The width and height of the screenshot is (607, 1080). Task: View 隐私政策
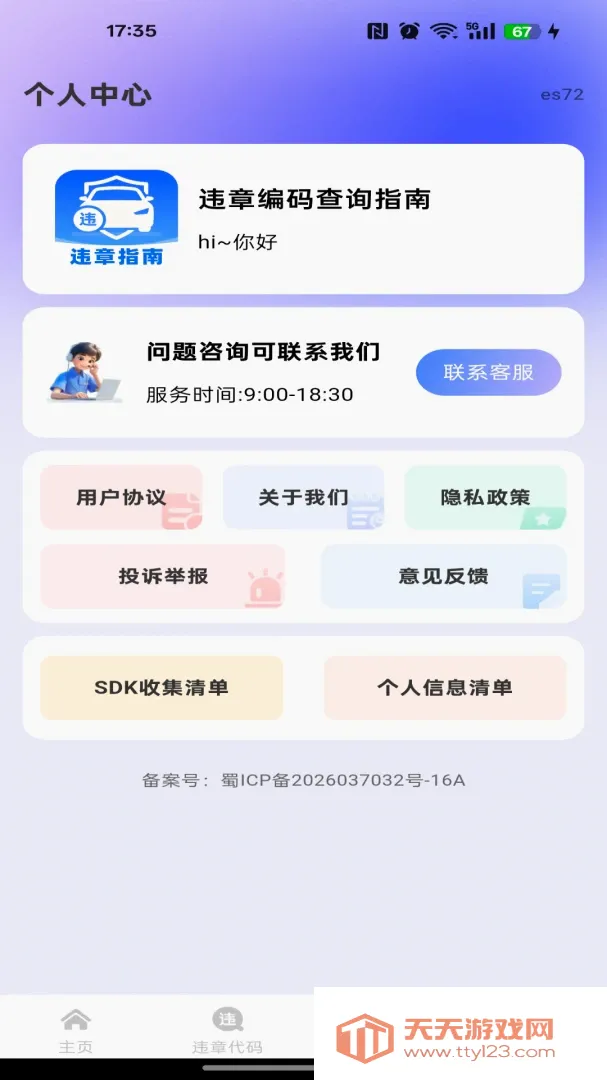point(486,497)
